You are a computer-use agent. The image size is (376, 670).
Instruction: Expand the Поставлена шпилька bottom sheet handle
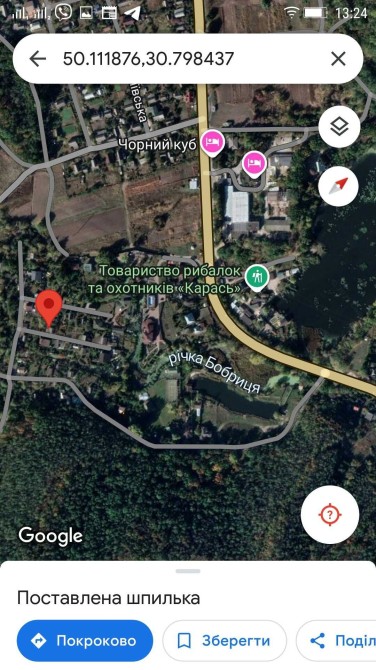pyautogui.click(x=188, y=571)
